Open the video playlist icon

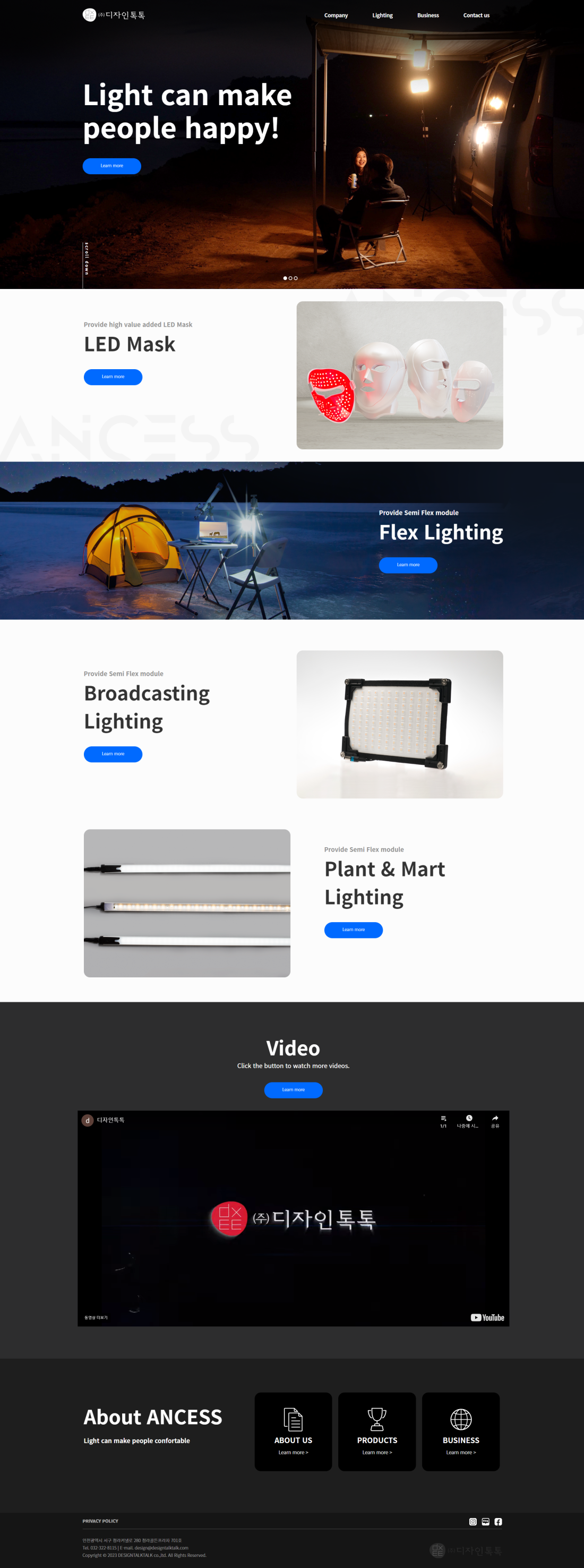click(x=443, y=1120)
